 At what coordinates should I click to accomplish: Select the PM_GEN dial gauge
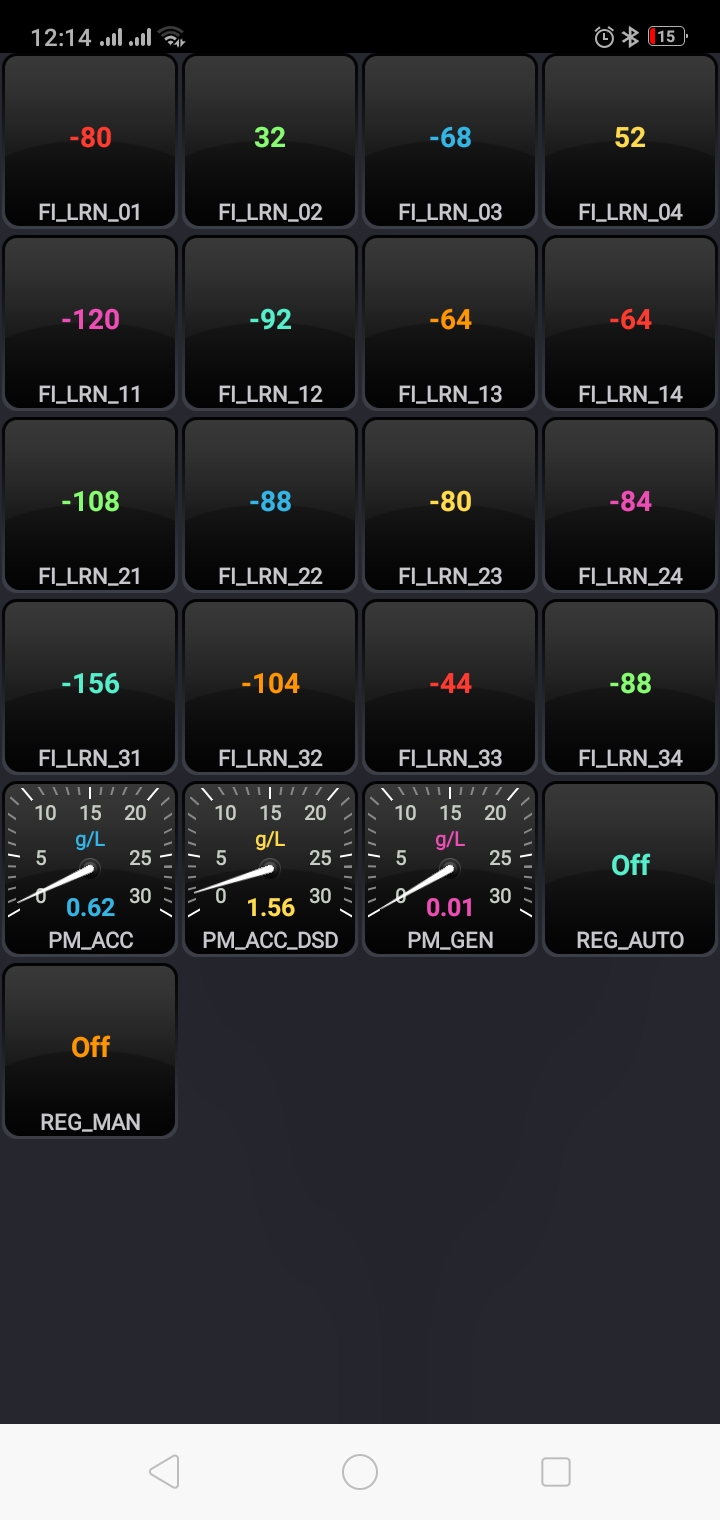coord(450,869)
